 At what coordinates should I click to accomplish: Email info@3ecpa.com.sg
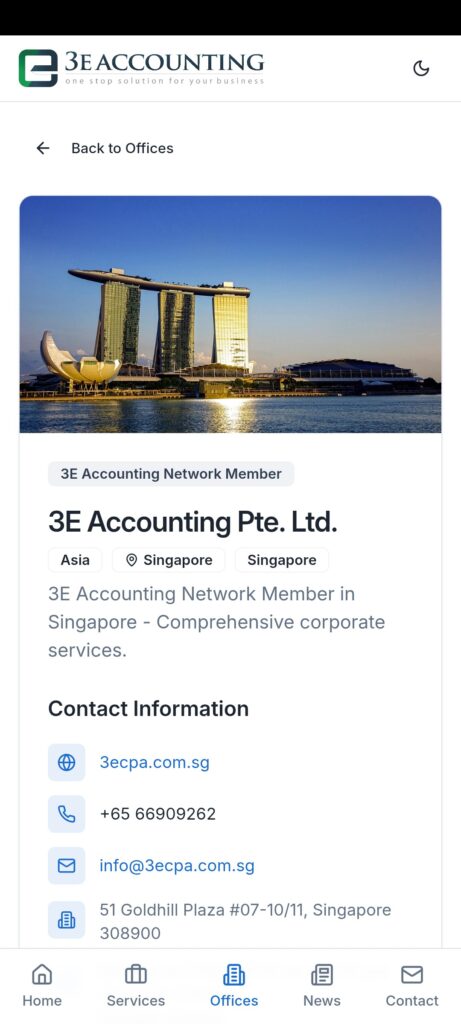177,866
